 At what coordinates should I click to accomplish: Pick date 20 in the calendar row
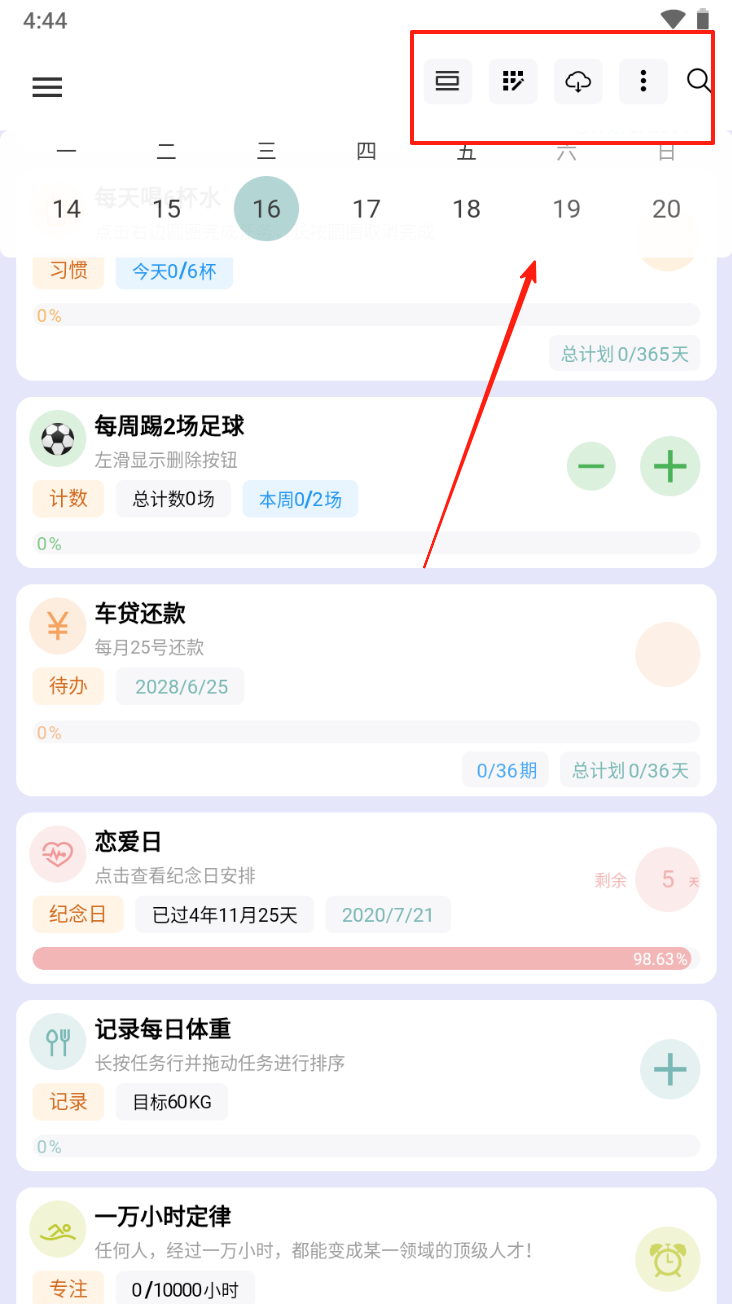667,209
